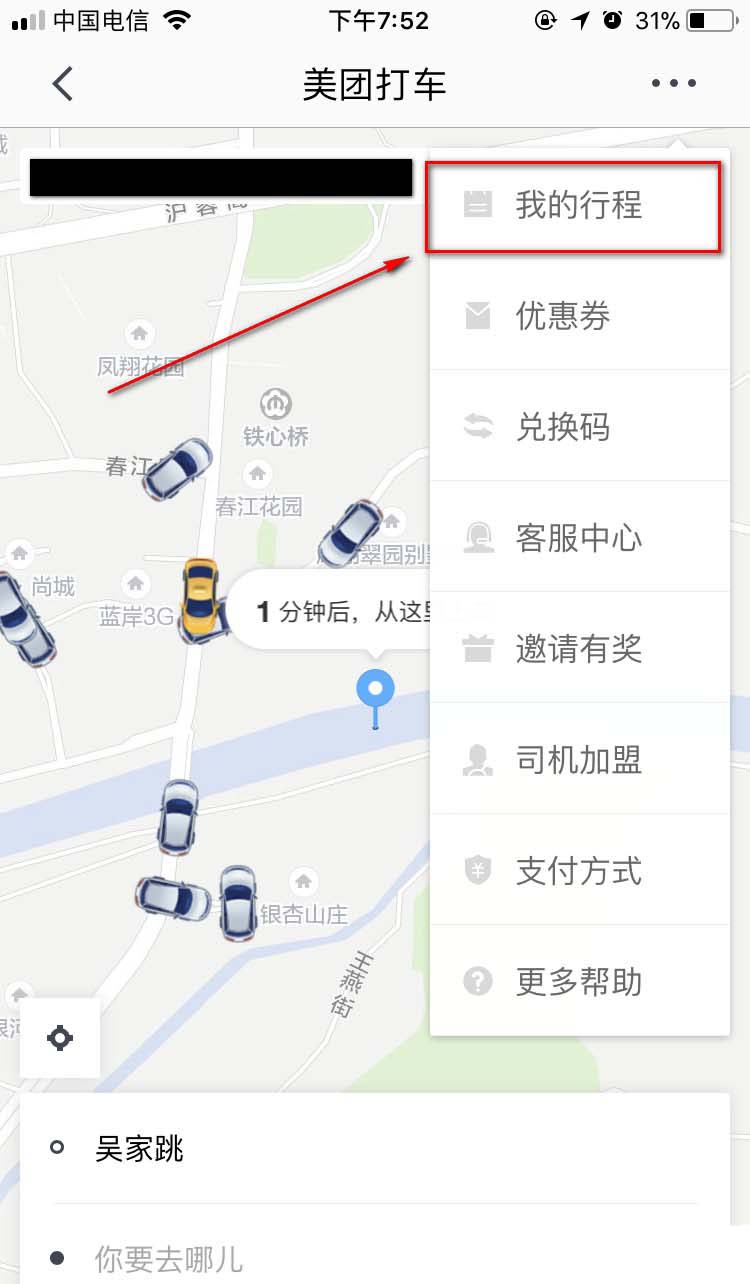Open 我的行程 from the menu

(x=578, y=206)
